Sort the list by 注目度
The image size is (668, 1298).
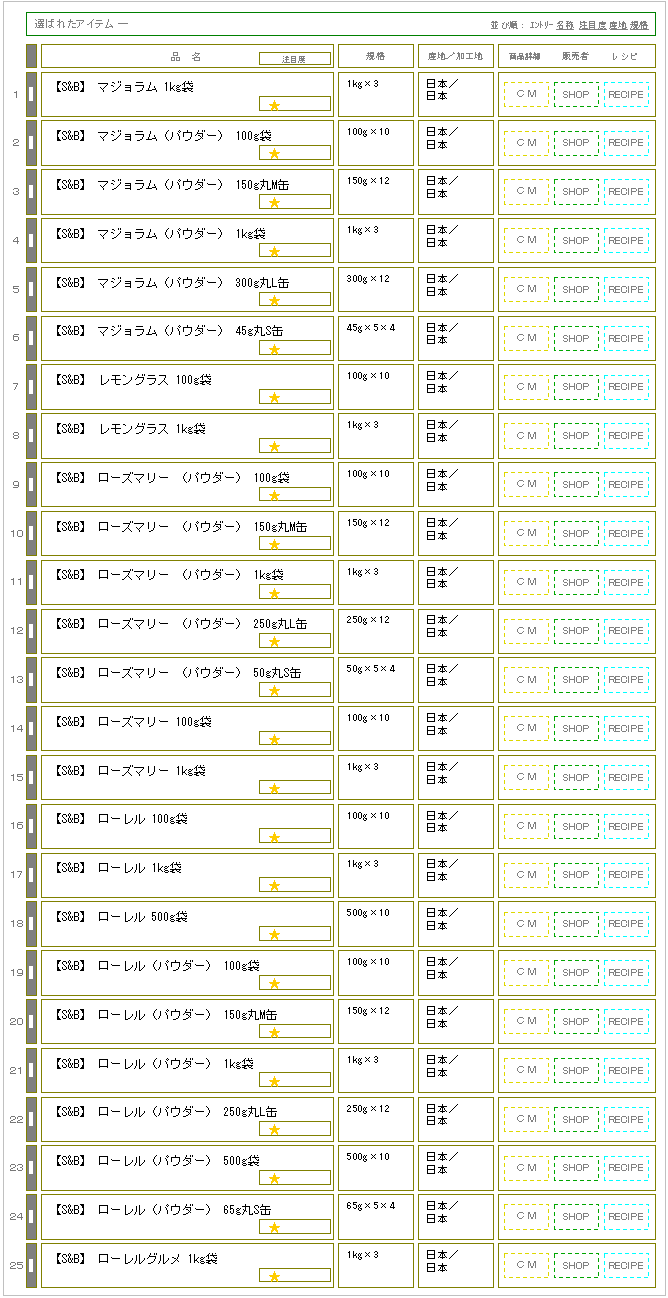tap(592, 24)
